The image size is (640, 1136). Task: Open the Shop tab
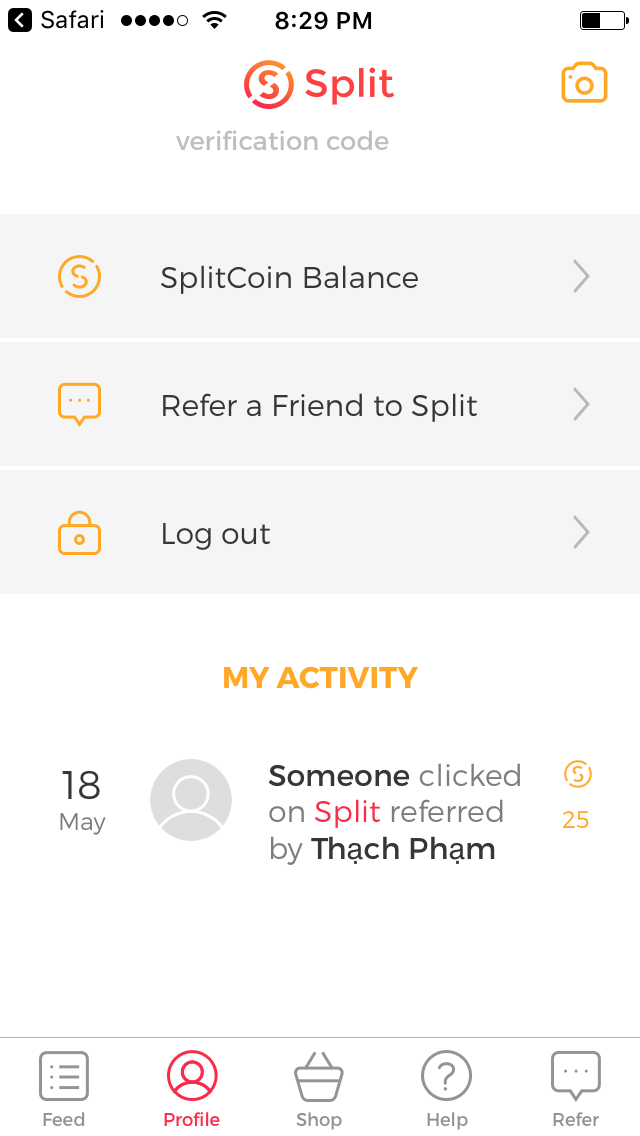(x=319, y=1088)
